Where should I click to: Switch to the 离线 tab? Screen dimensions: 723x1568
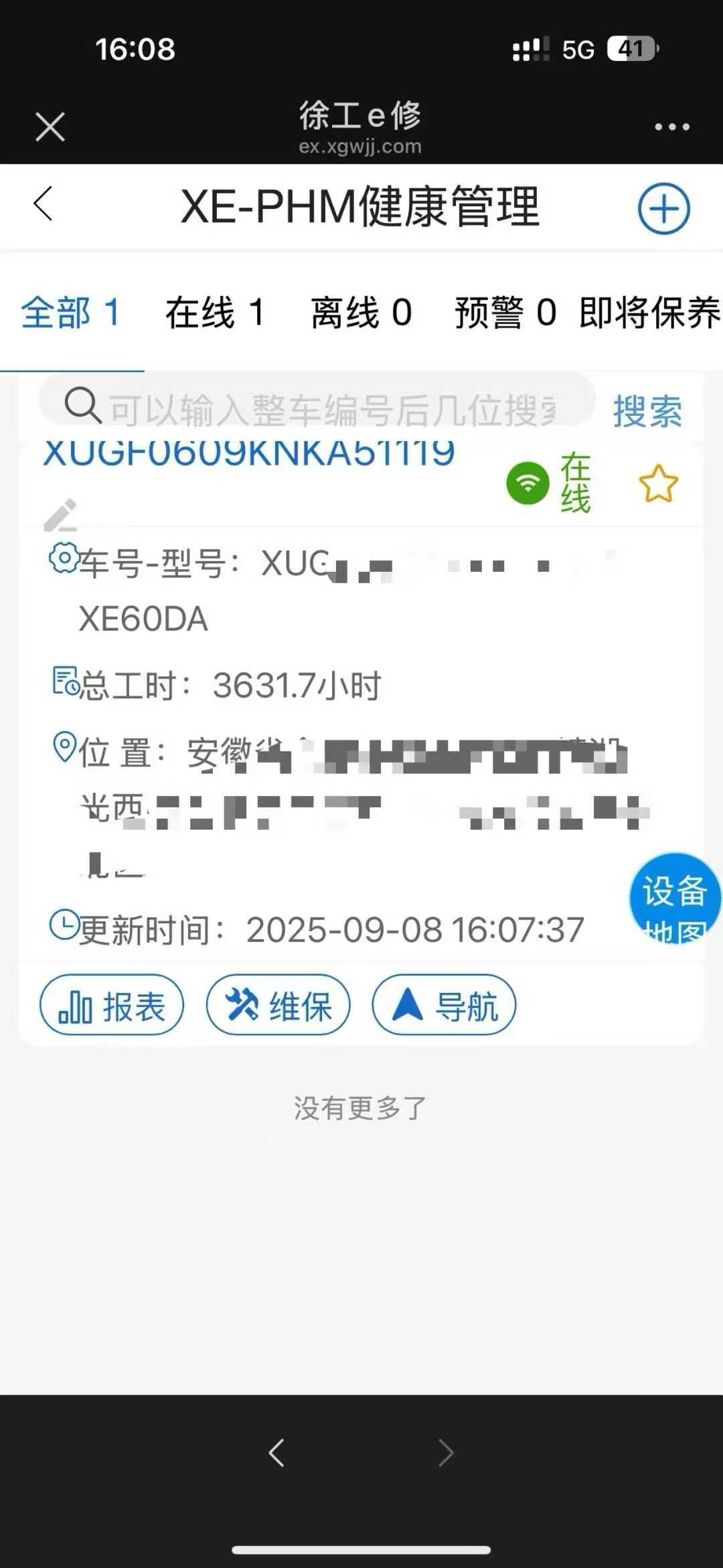pos(361,313)
